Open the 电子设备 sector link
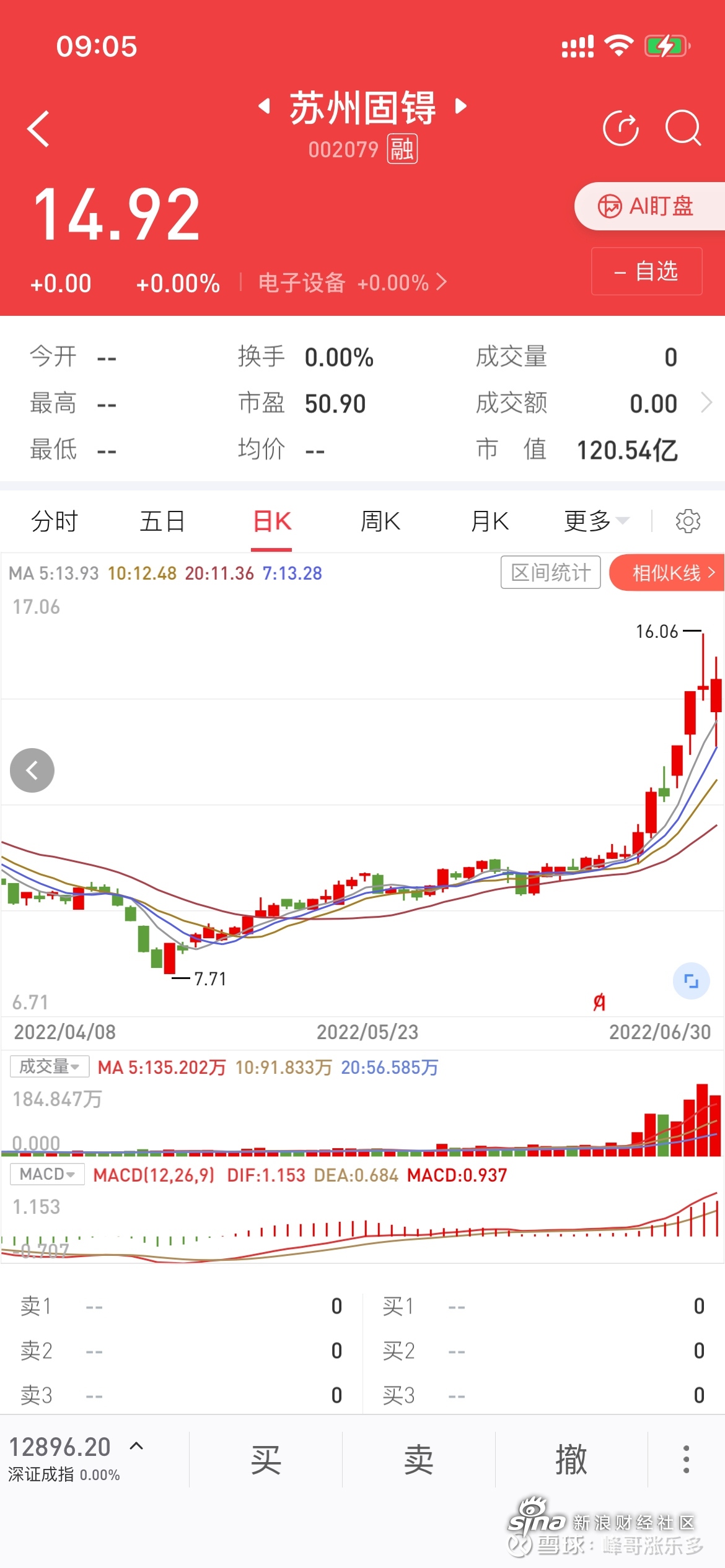The image size is (725, 1568). click(352, 283)
